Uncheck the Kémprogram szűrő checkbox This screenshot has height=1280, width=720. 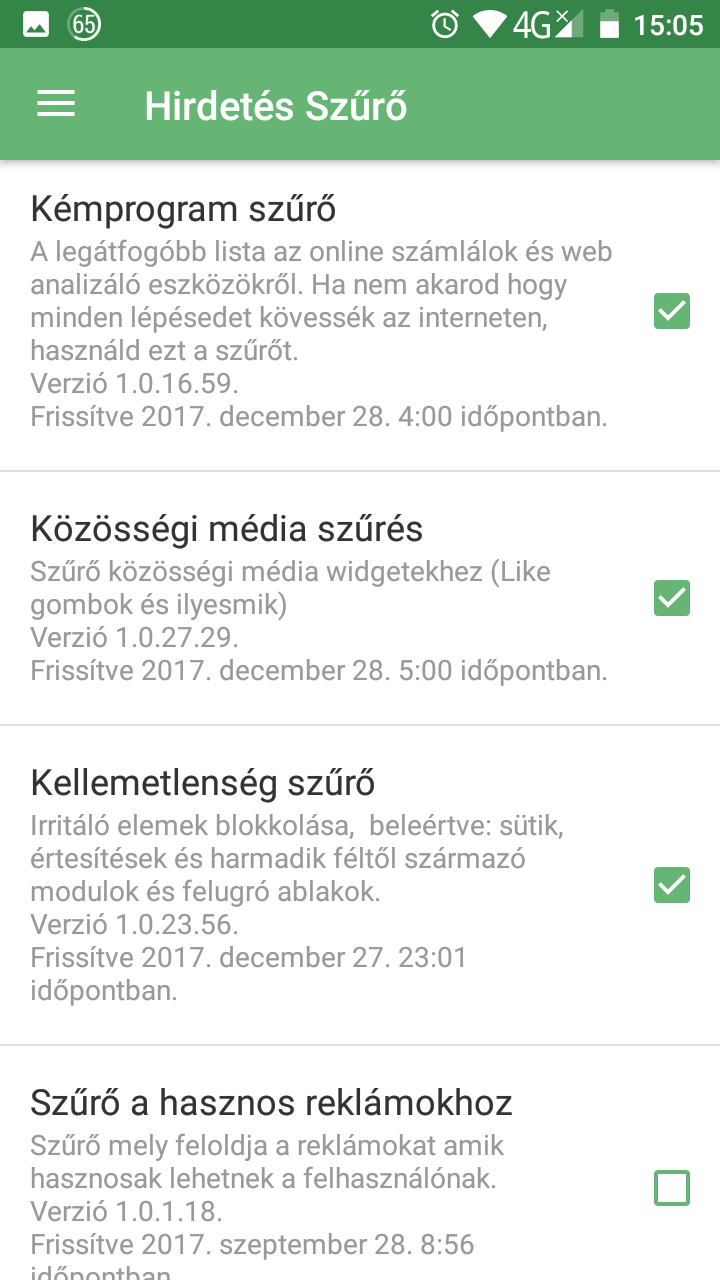tap(672, 311)
